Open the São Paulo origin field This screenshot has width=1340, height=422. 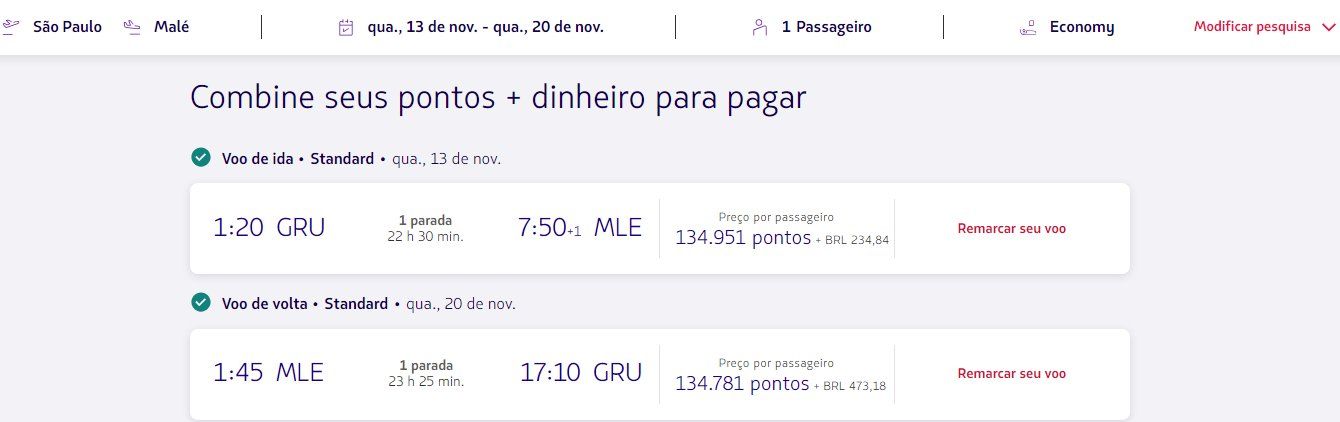tap(66, 27)
